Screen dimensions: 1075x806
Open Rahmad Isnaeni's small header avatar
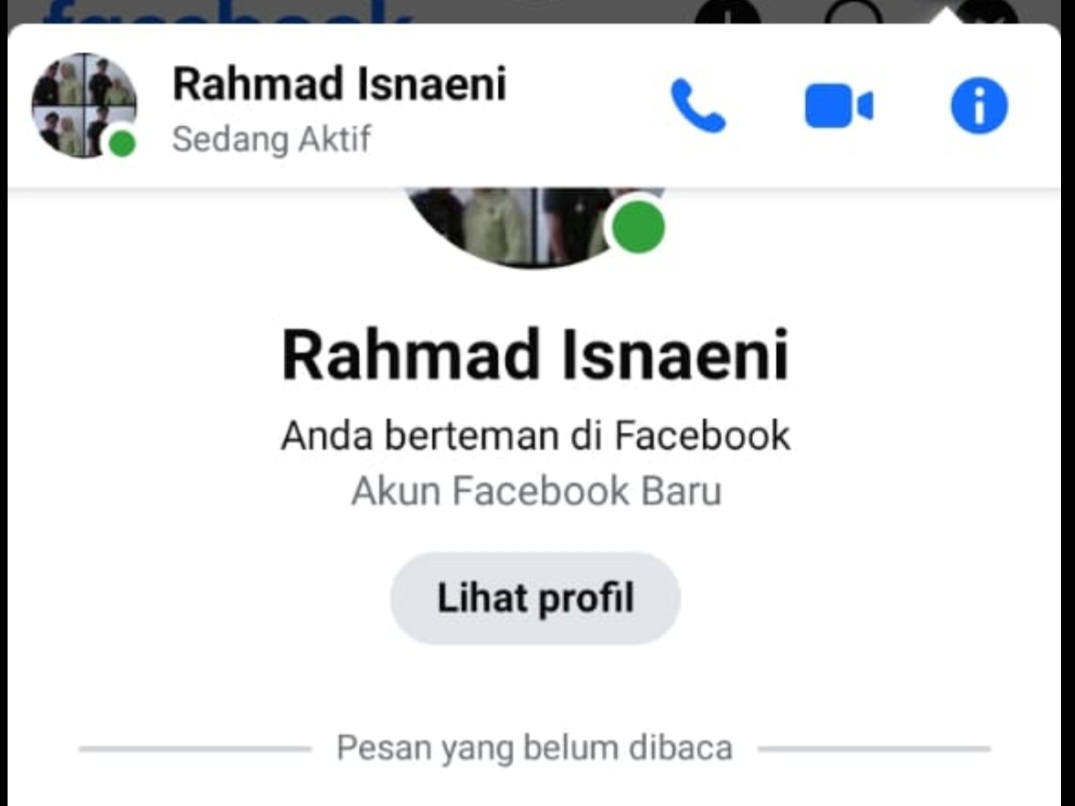[x=84, y=106]
